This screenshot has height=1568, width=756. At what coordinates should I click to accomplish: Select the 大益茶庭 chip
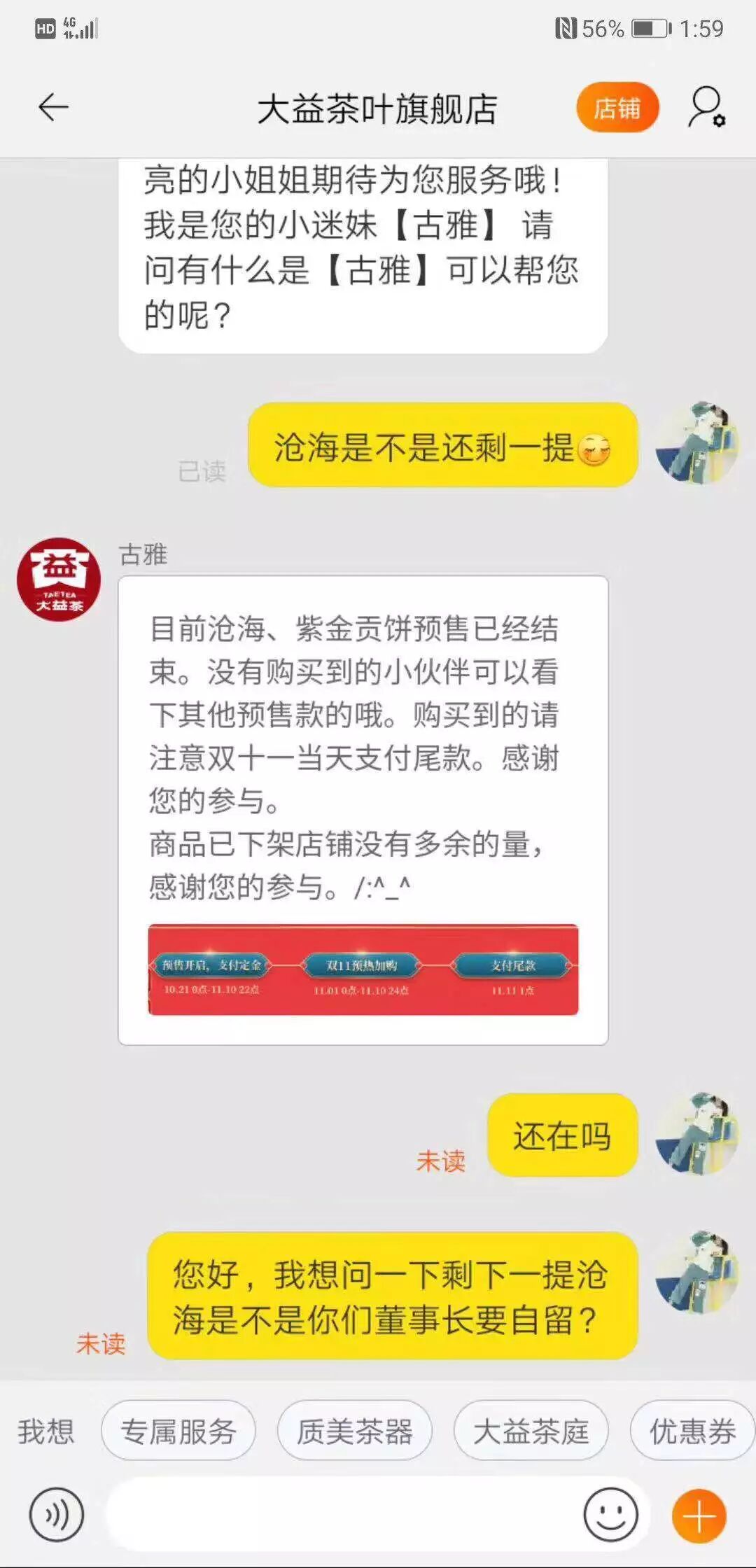(531, 1431)
